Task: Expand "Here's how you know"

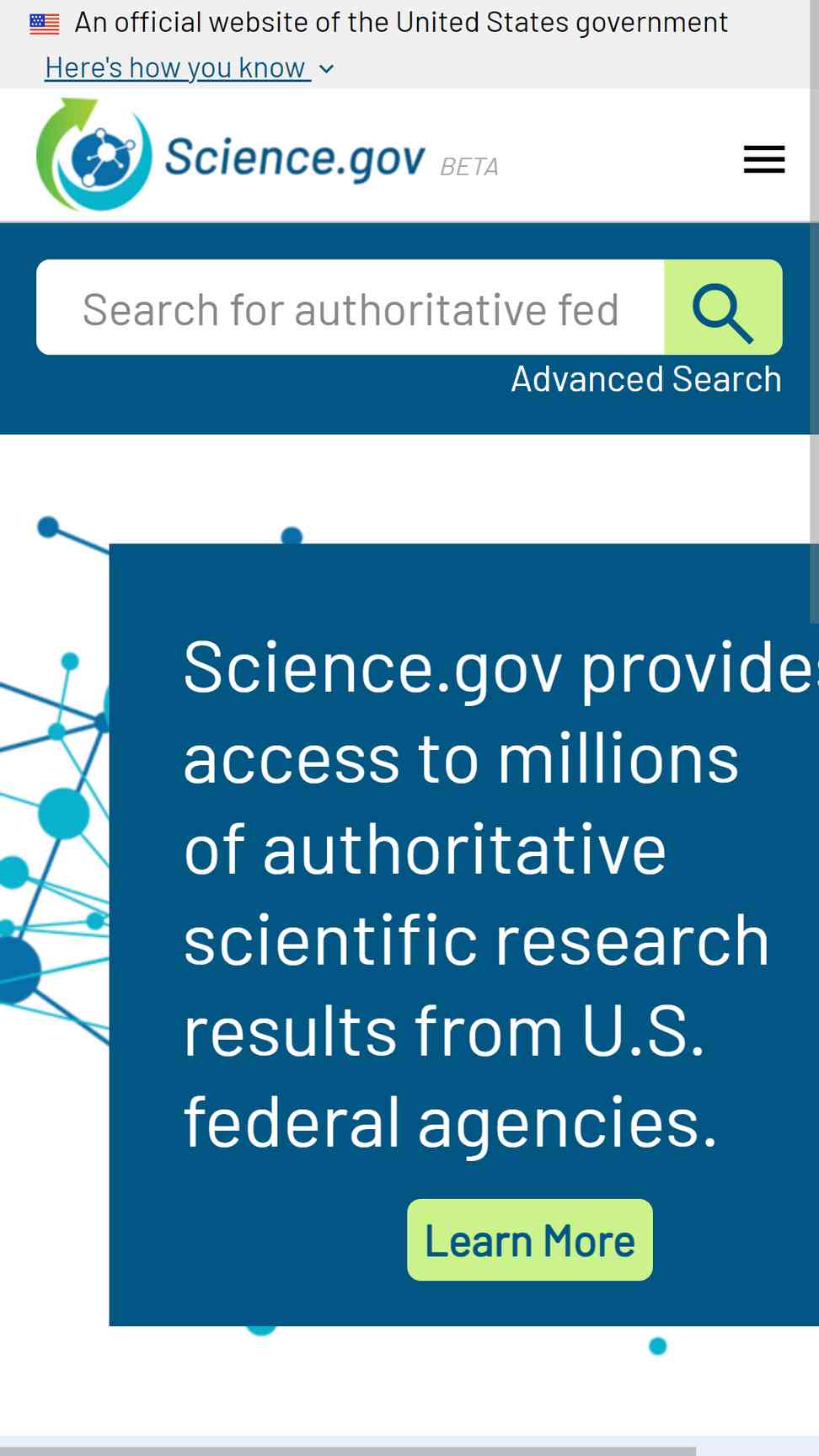Action: click(x=190, y=68)
